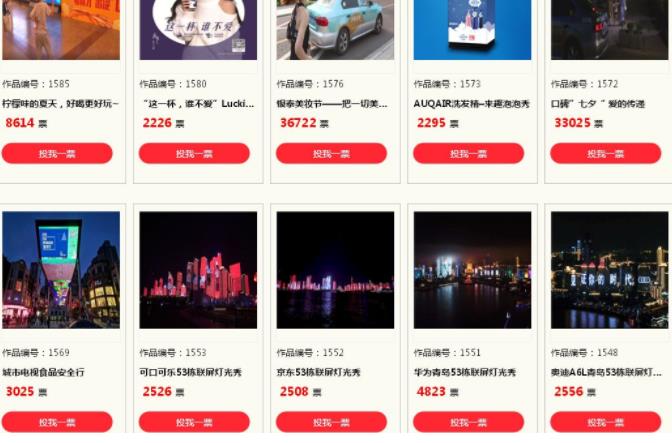Vote for Coca-Cola light show entry 1553
The width and height of the screenshot is (672, 443).
(x=194, y=422)
